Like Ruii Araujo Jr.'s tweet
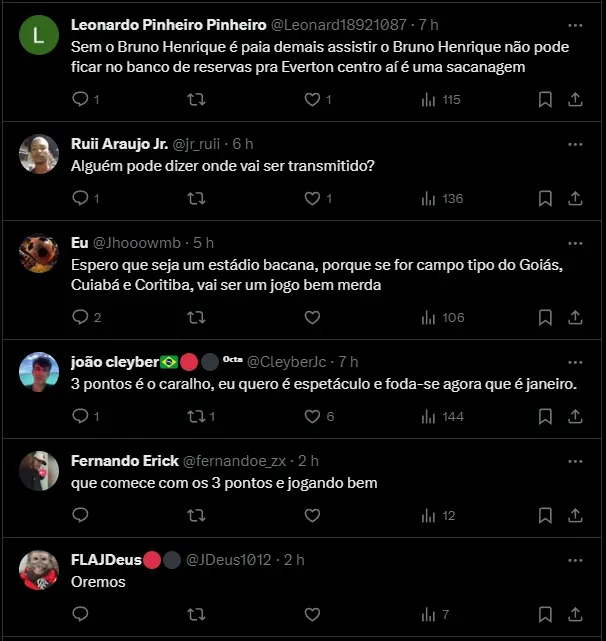Image resolution: width=606 pixels, height=641 pixels. coord(312,199)
